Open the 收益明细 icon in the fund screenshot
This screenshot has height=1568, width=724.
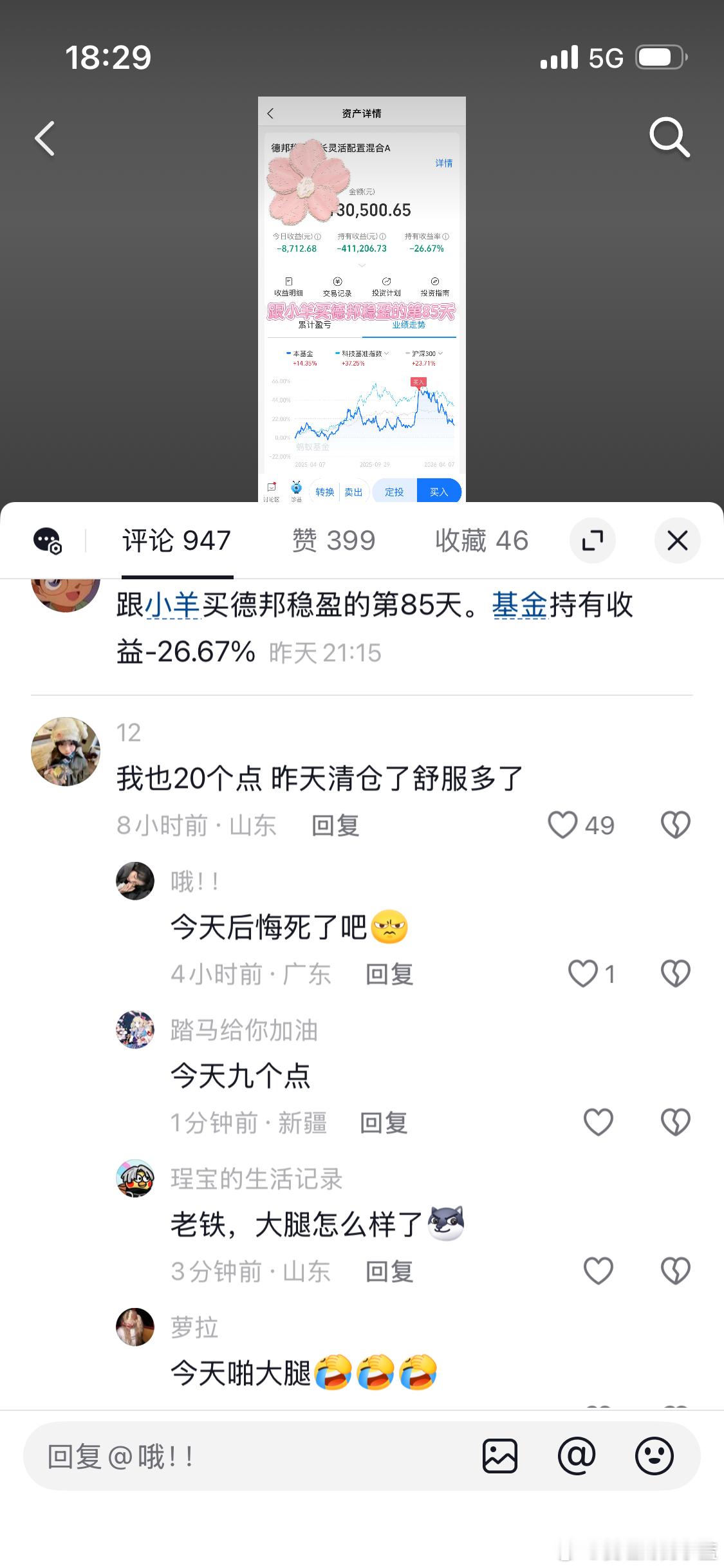click(x=289, y=285)
